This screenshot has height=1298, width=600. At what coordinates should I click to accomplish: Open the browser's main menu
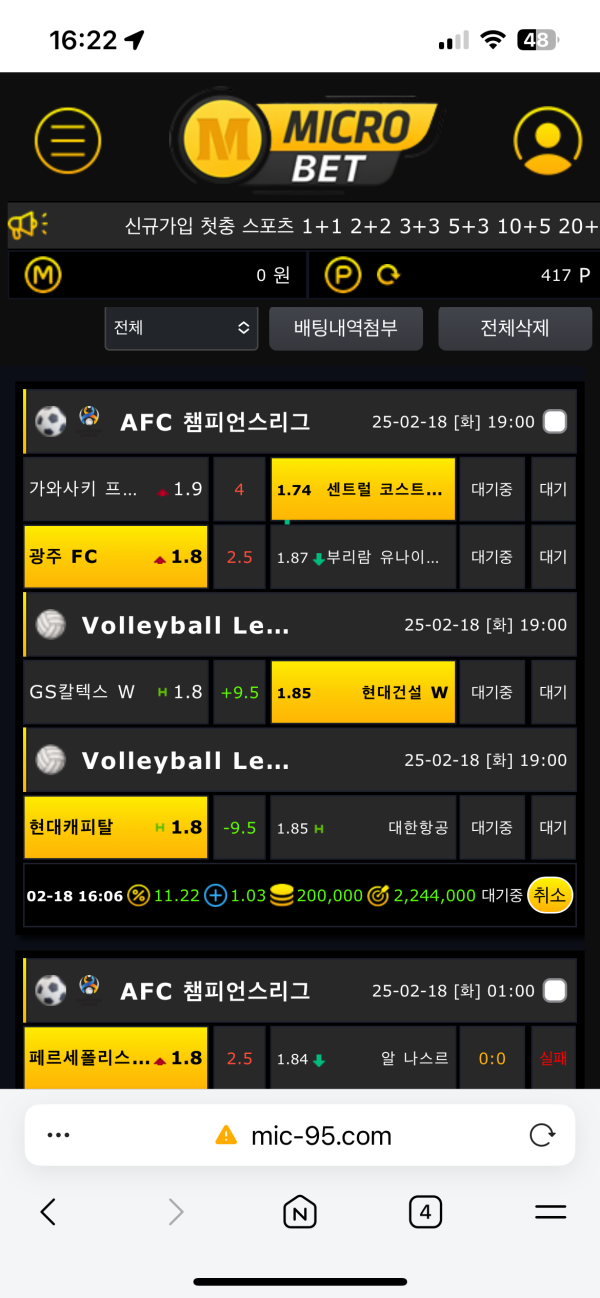[550, 1212]
